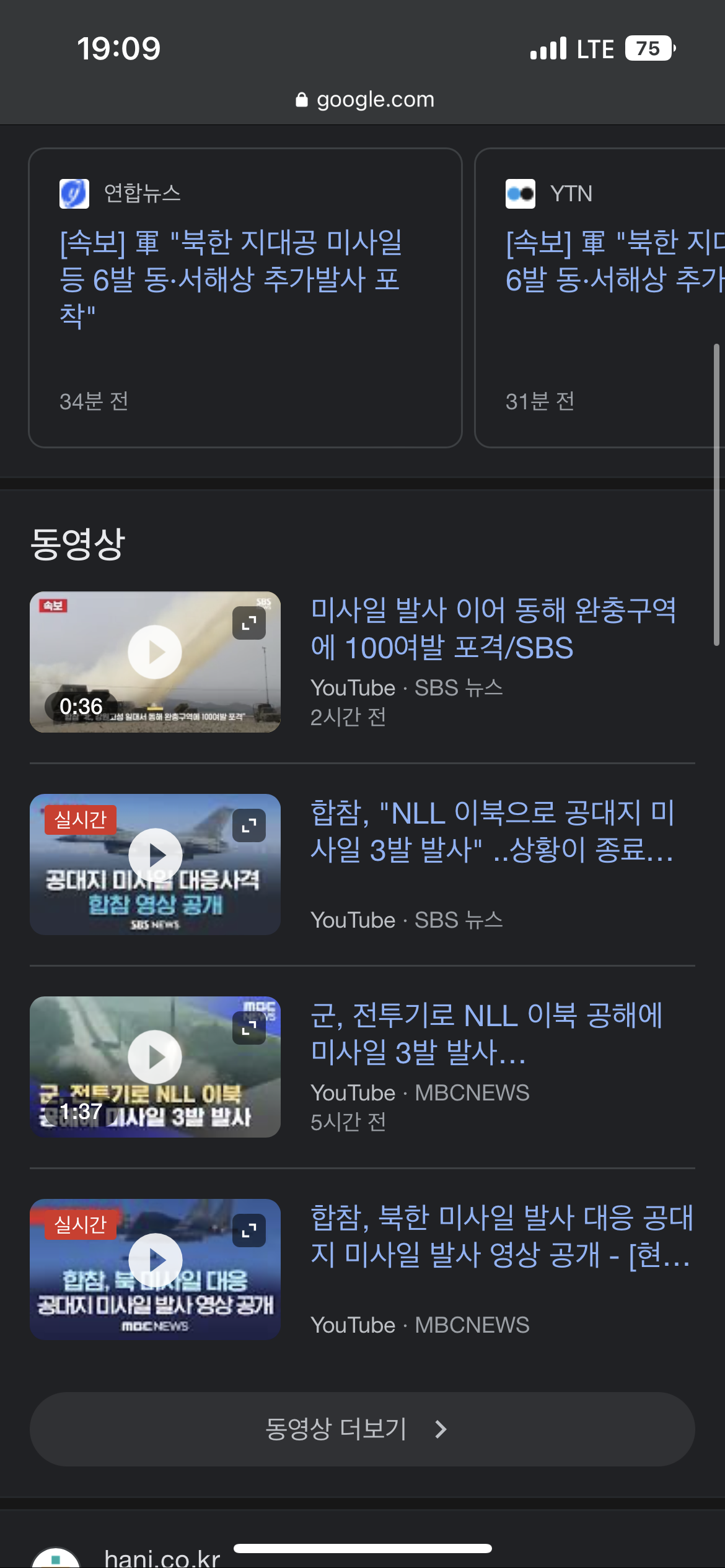725x1568 pixels.
Task: Play MBCNEWS '합참, 북 미사일 대응' live video
Action: pos(155,1260)
